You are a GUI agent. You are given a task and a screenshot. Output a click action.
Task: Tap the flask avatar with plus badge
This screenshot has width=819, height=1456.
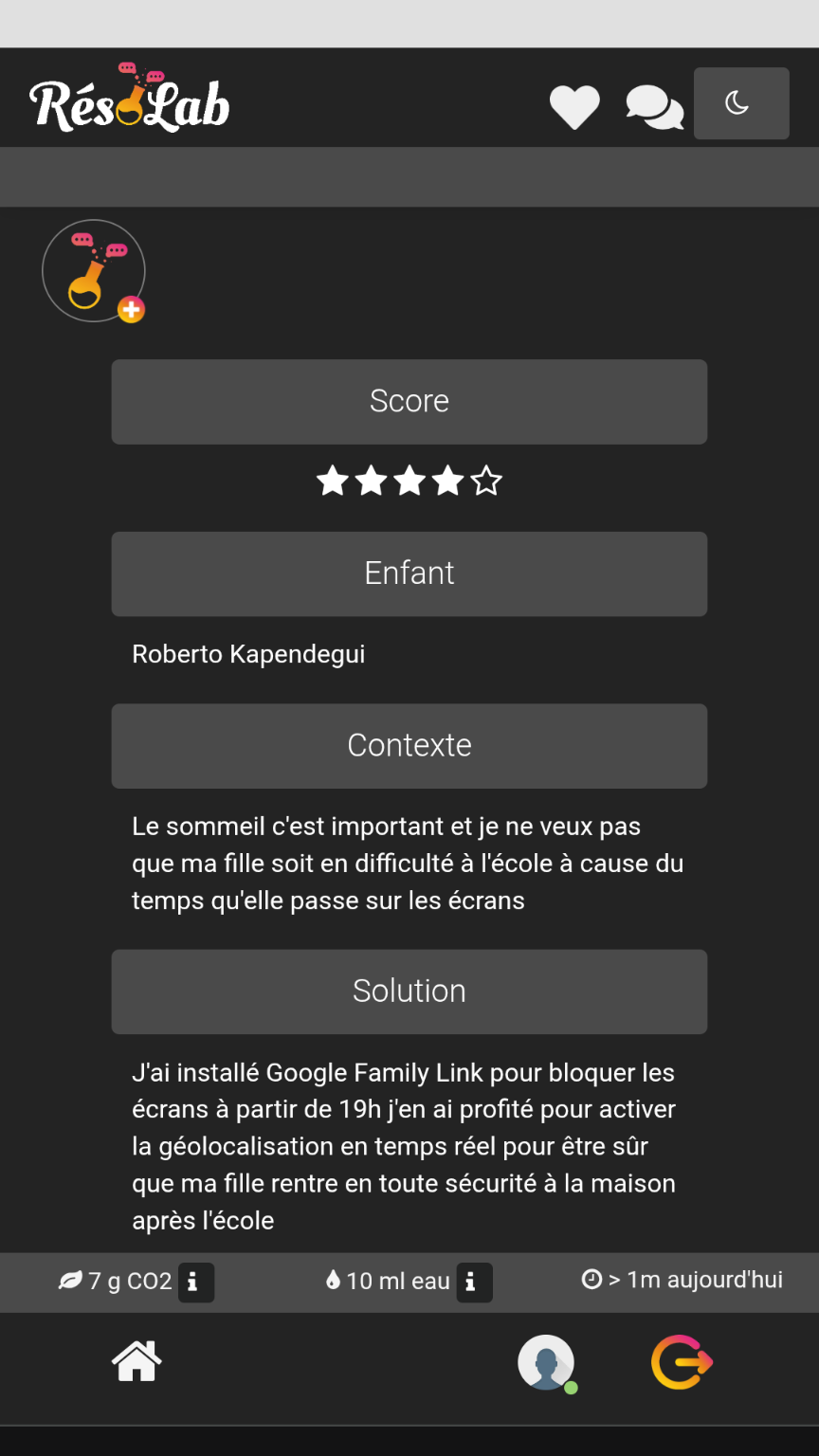point(94,271)
